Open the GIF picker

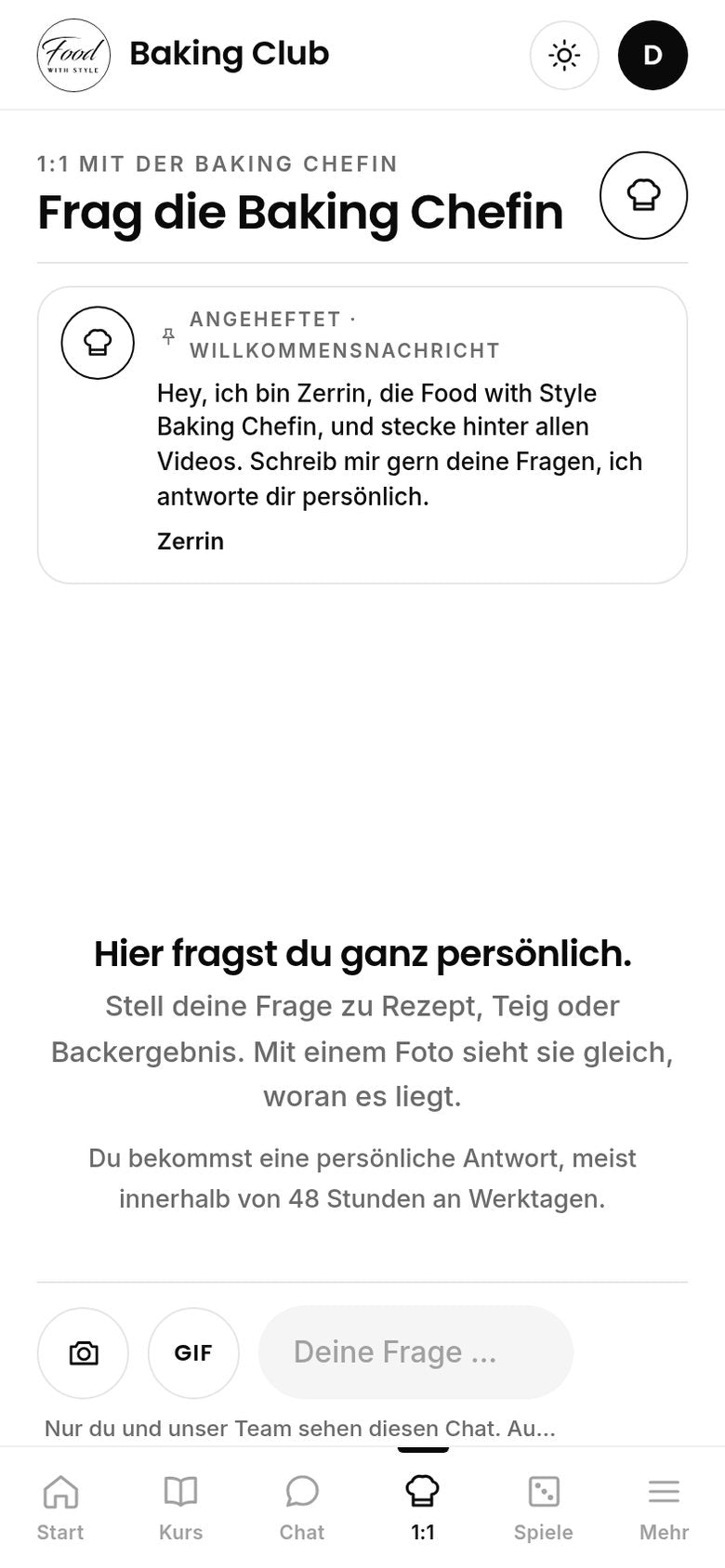coord(193,1352)
